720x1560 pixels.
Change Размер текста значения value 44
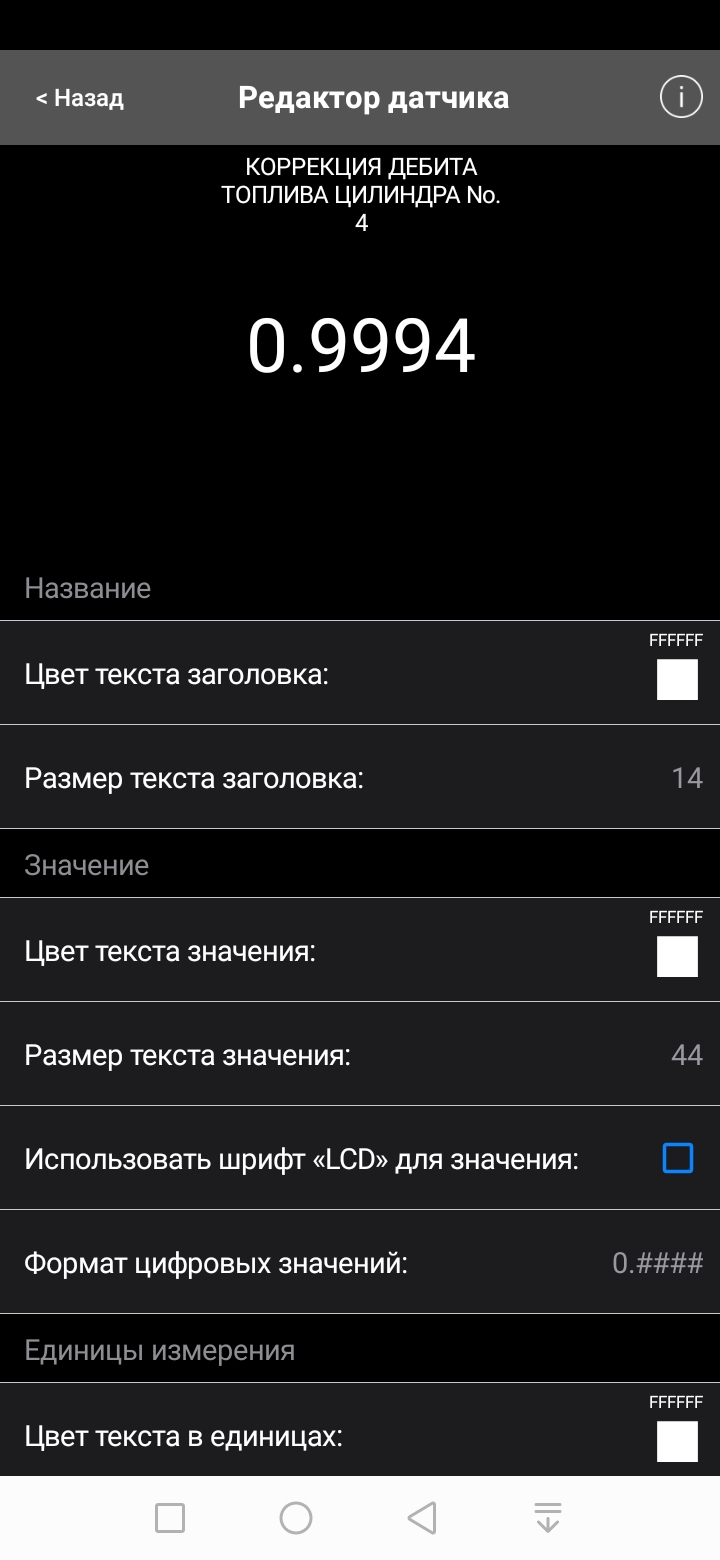(687, 1055)
